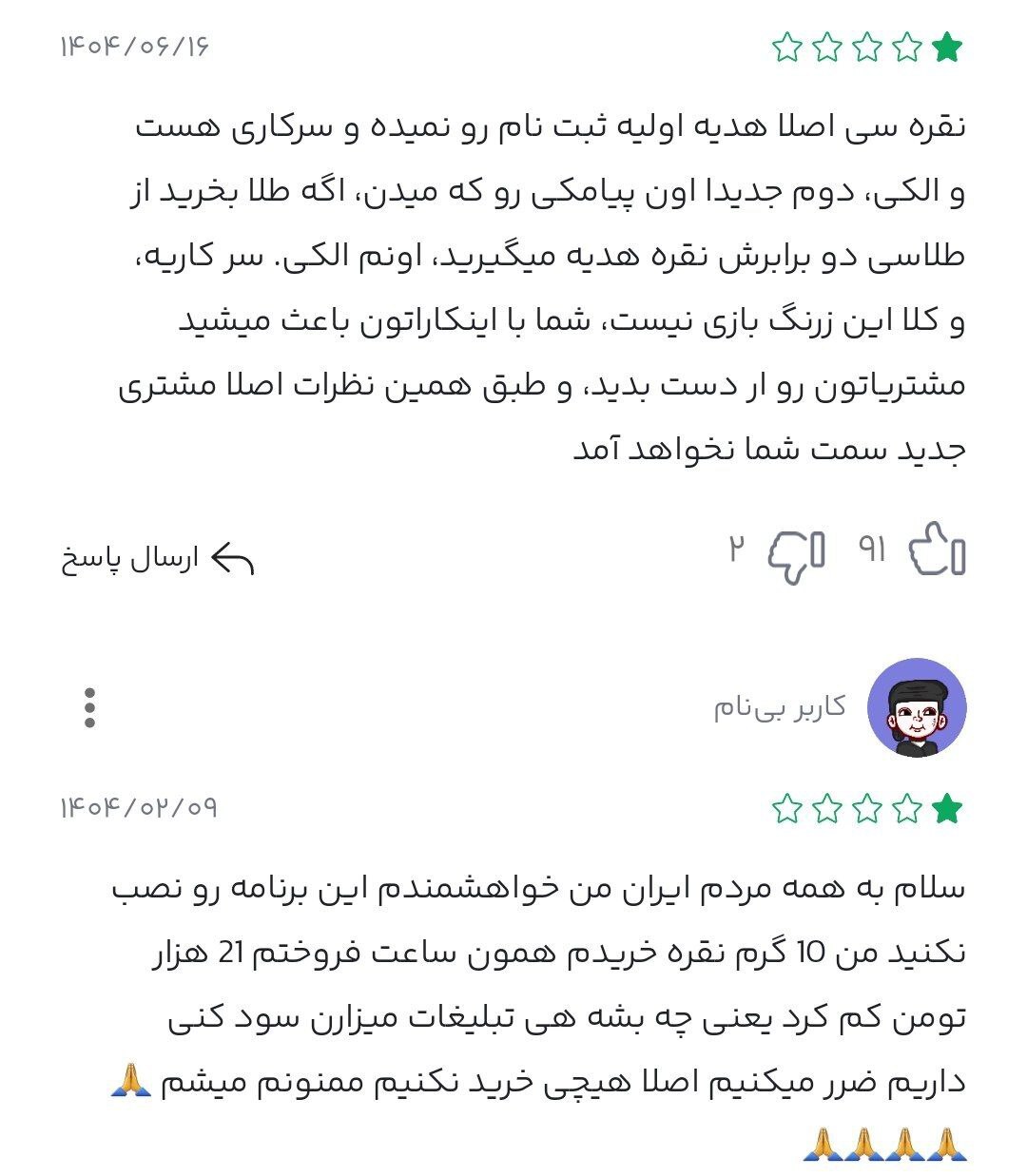Click the fourth star of the first review rating

tap(904, 44)
